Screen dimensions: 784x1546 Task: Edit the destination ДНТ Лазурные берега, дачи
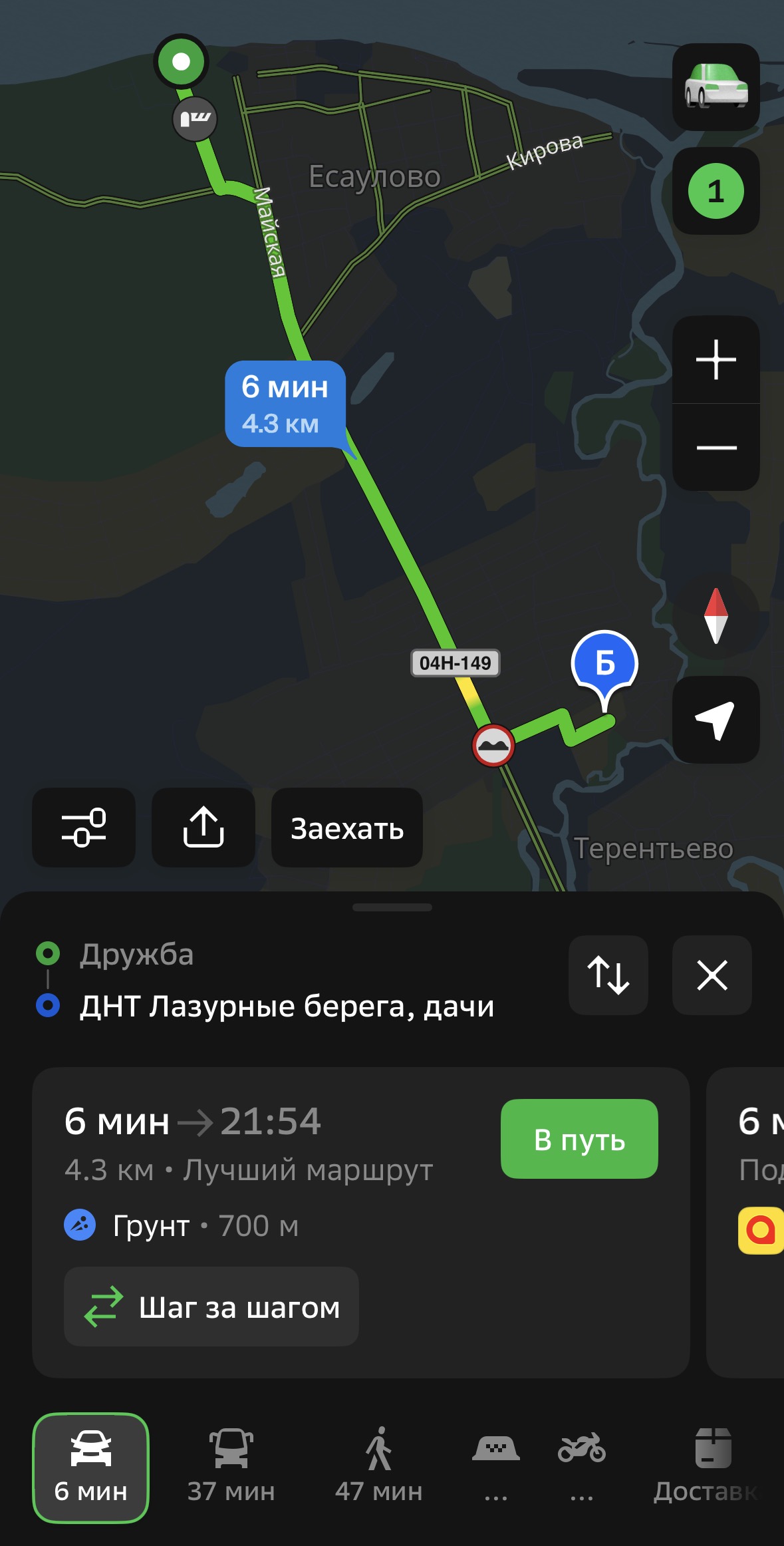[287, 1006]
